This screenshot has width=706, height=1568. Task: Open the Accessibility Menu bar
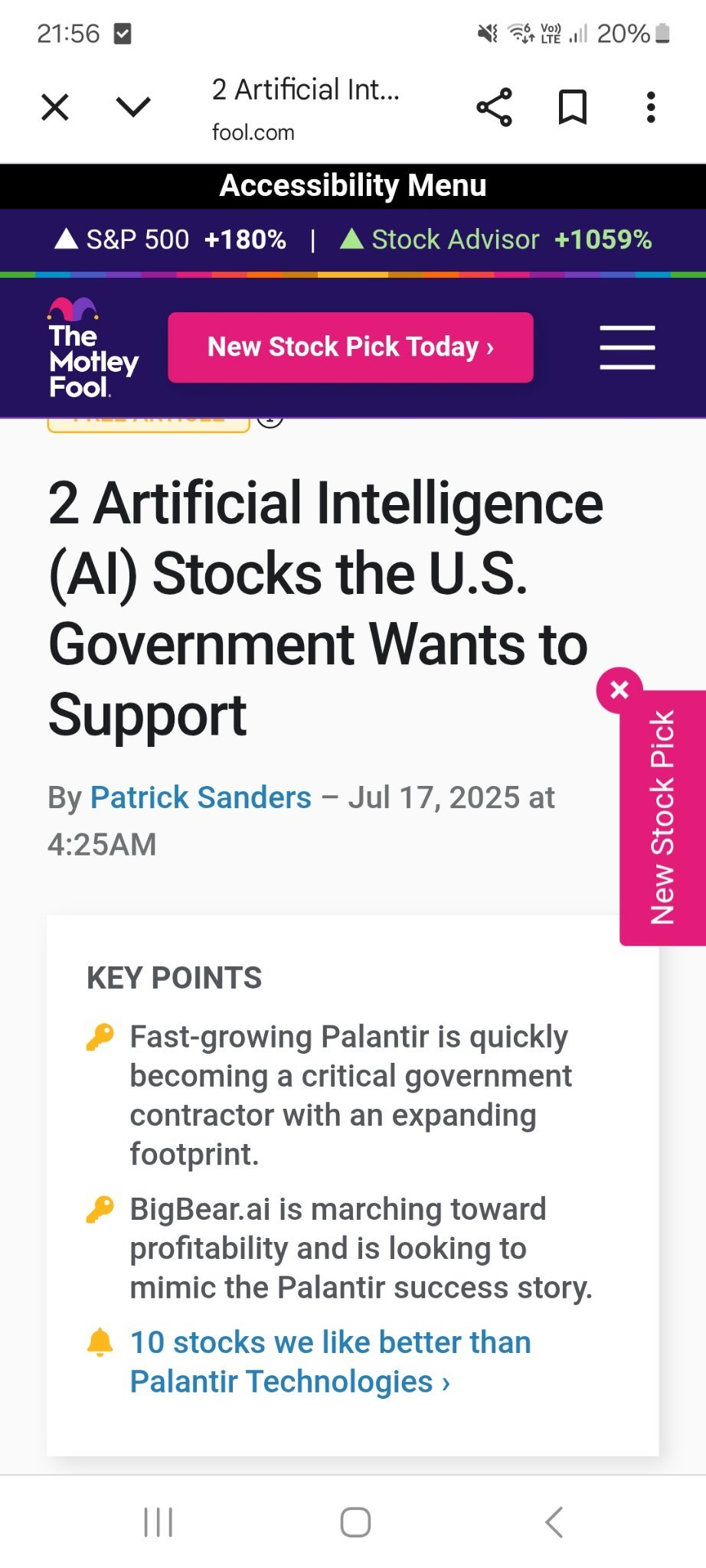coord(353,186)
